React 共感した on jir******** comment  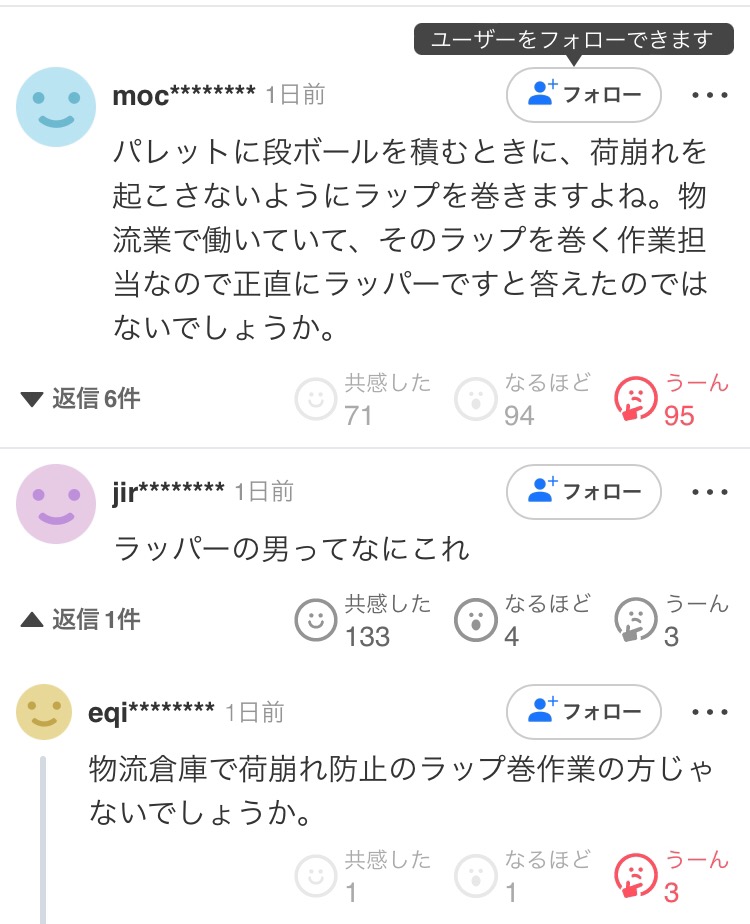317,620
